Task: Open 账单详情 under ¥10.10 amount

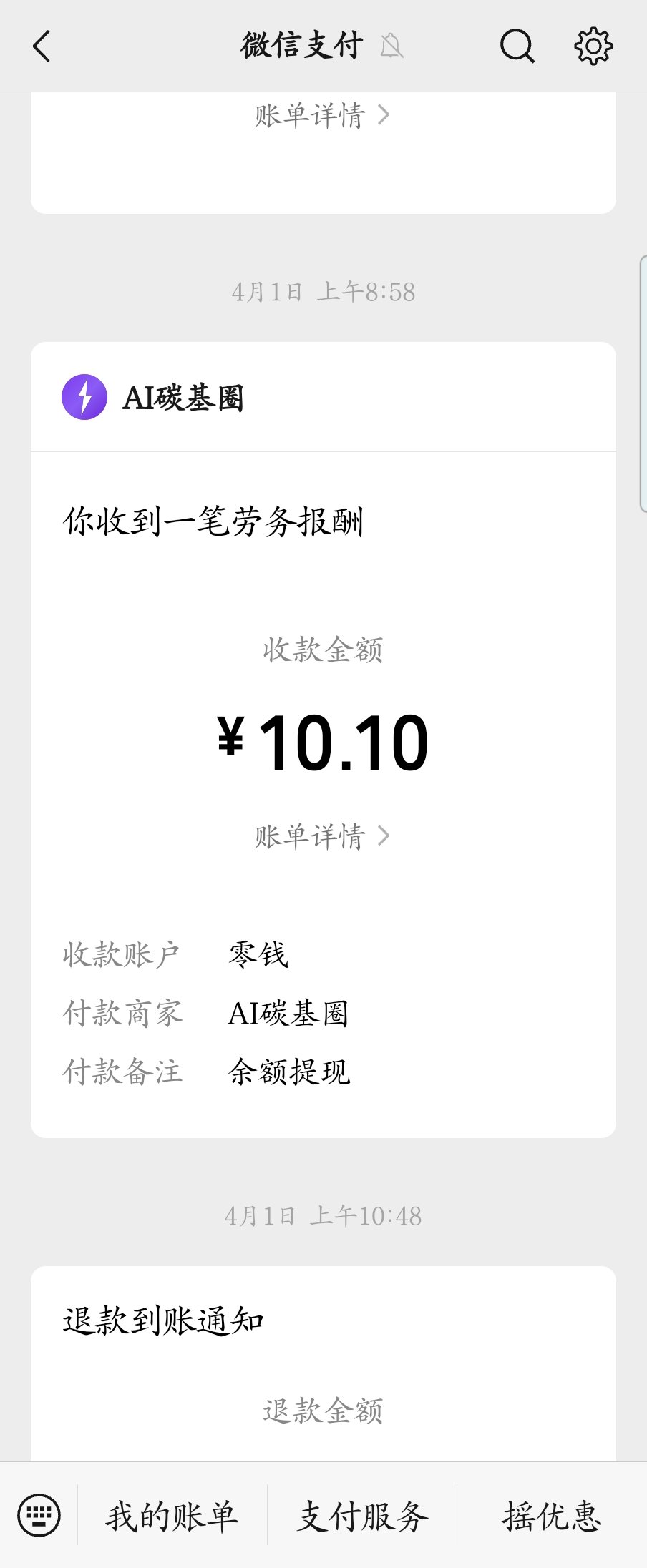Action: point(322,836)
